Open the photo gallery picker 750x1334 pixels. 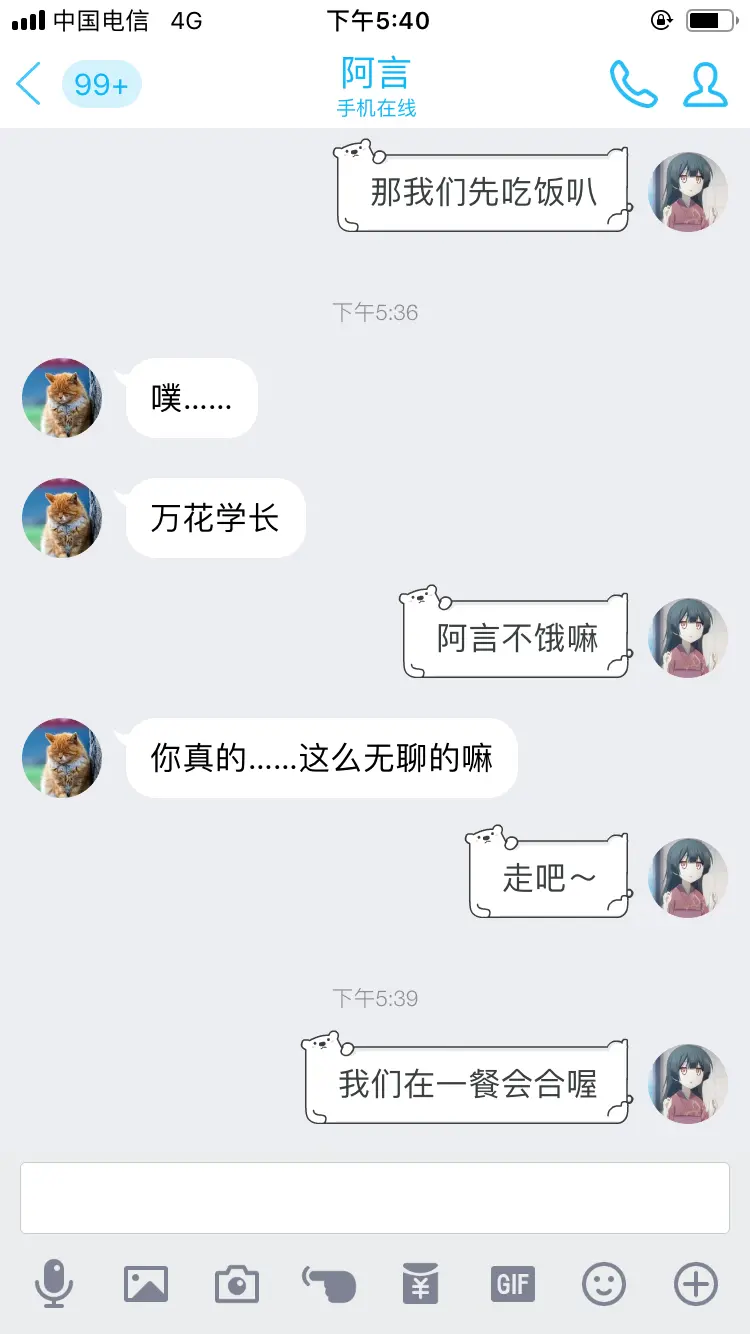(x=145, y=1283)
